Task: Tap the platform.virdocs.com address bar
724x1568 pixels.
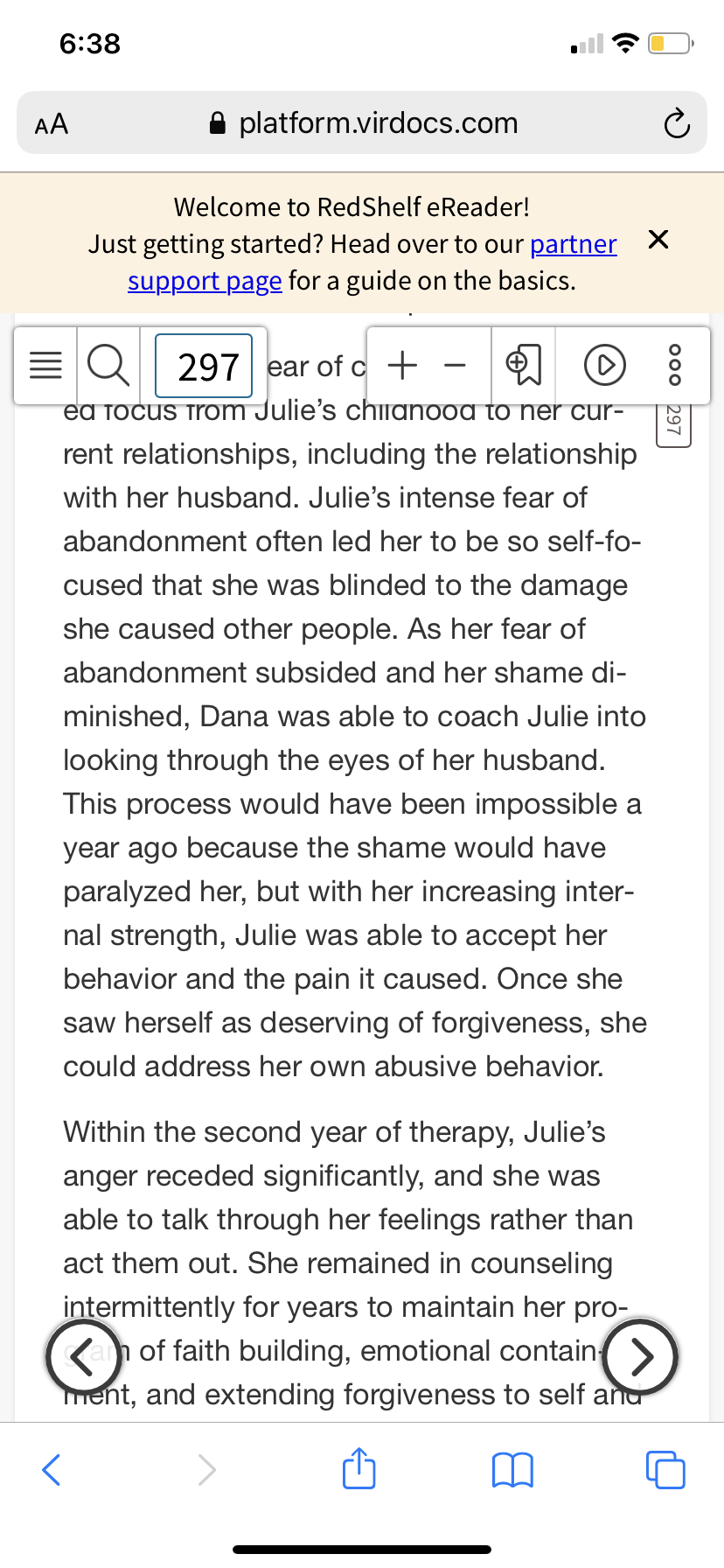Action: [362, 122]
